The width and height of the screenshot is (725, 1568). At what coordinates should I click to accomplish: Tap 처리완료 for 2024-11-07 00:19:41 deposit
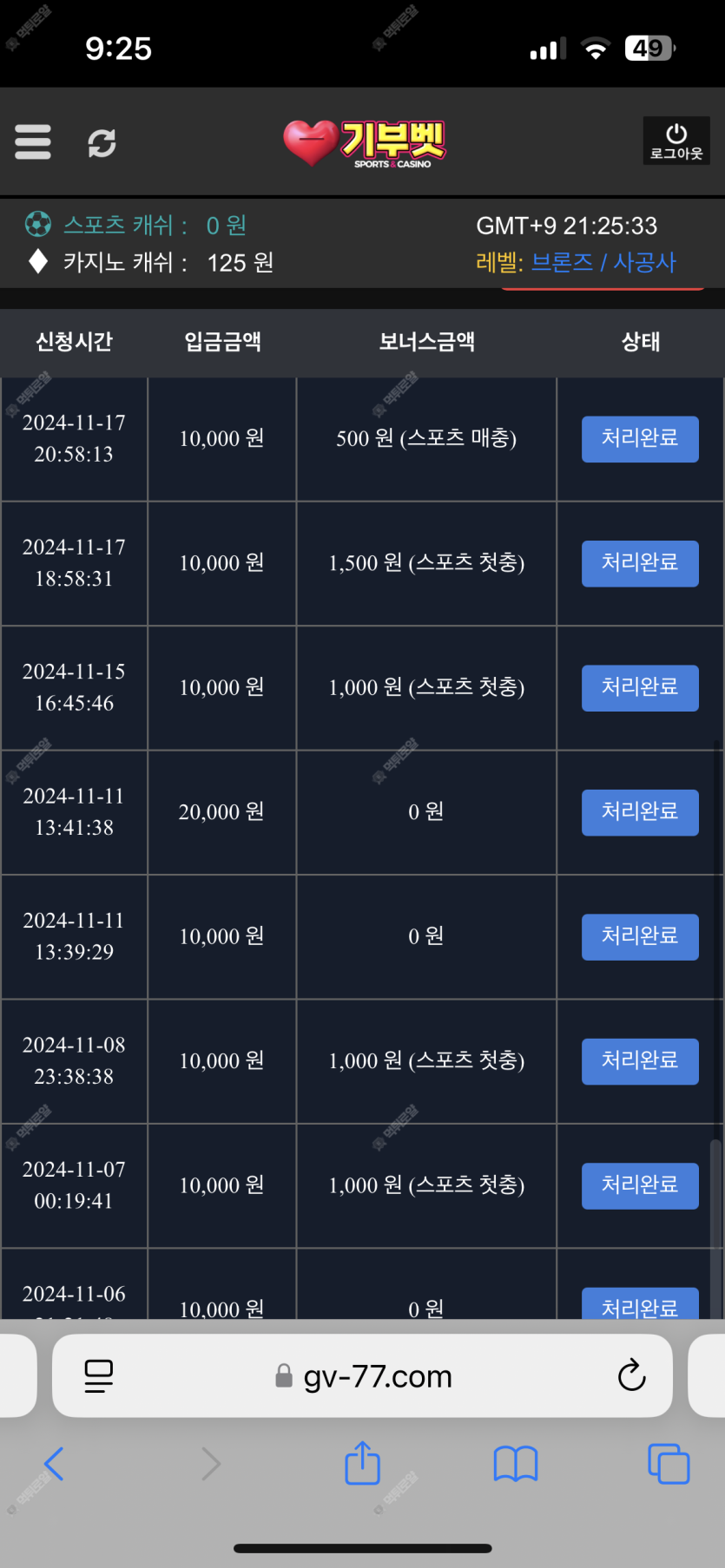640,1186
